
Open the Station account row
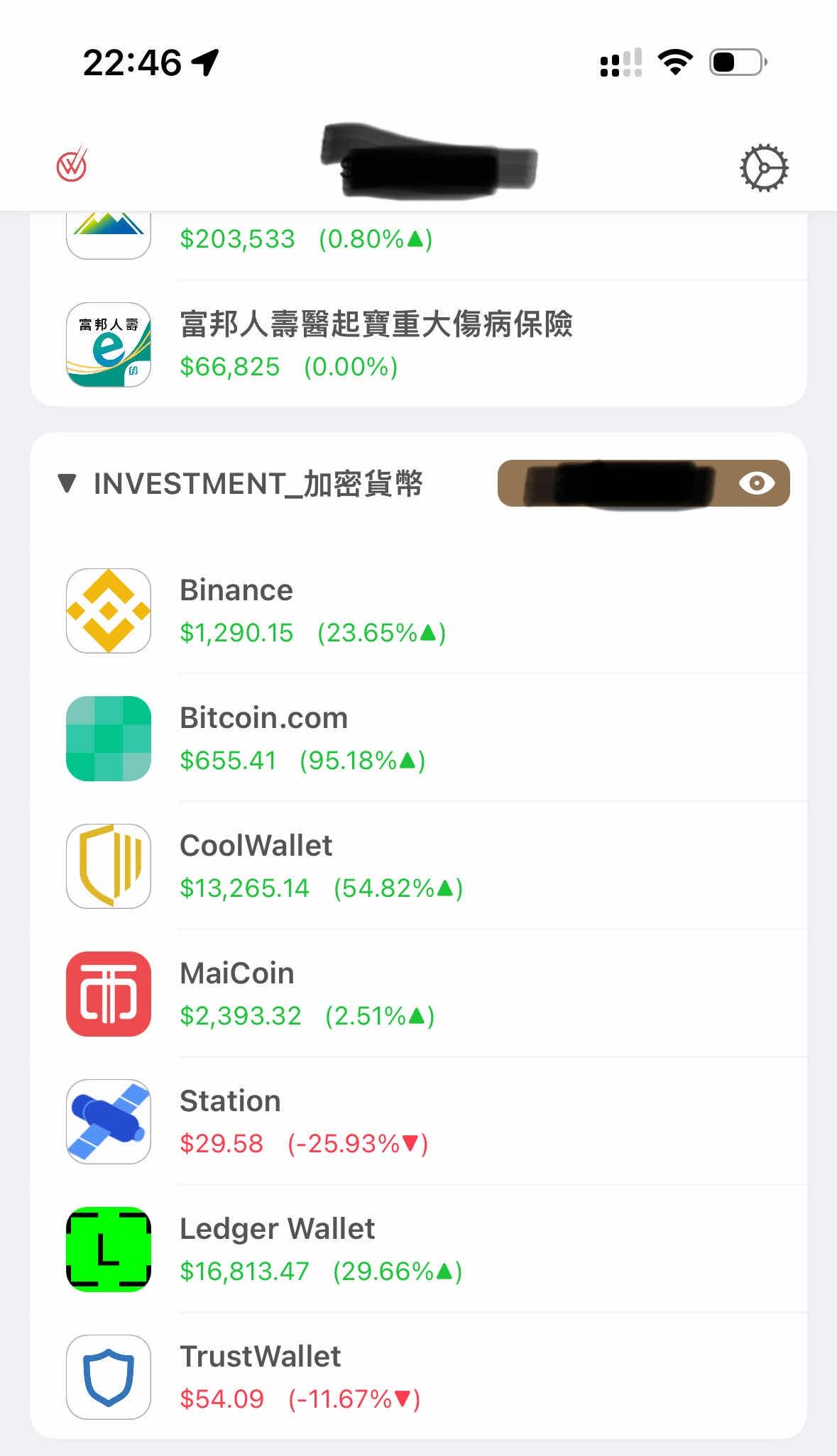click(419, 1122)
